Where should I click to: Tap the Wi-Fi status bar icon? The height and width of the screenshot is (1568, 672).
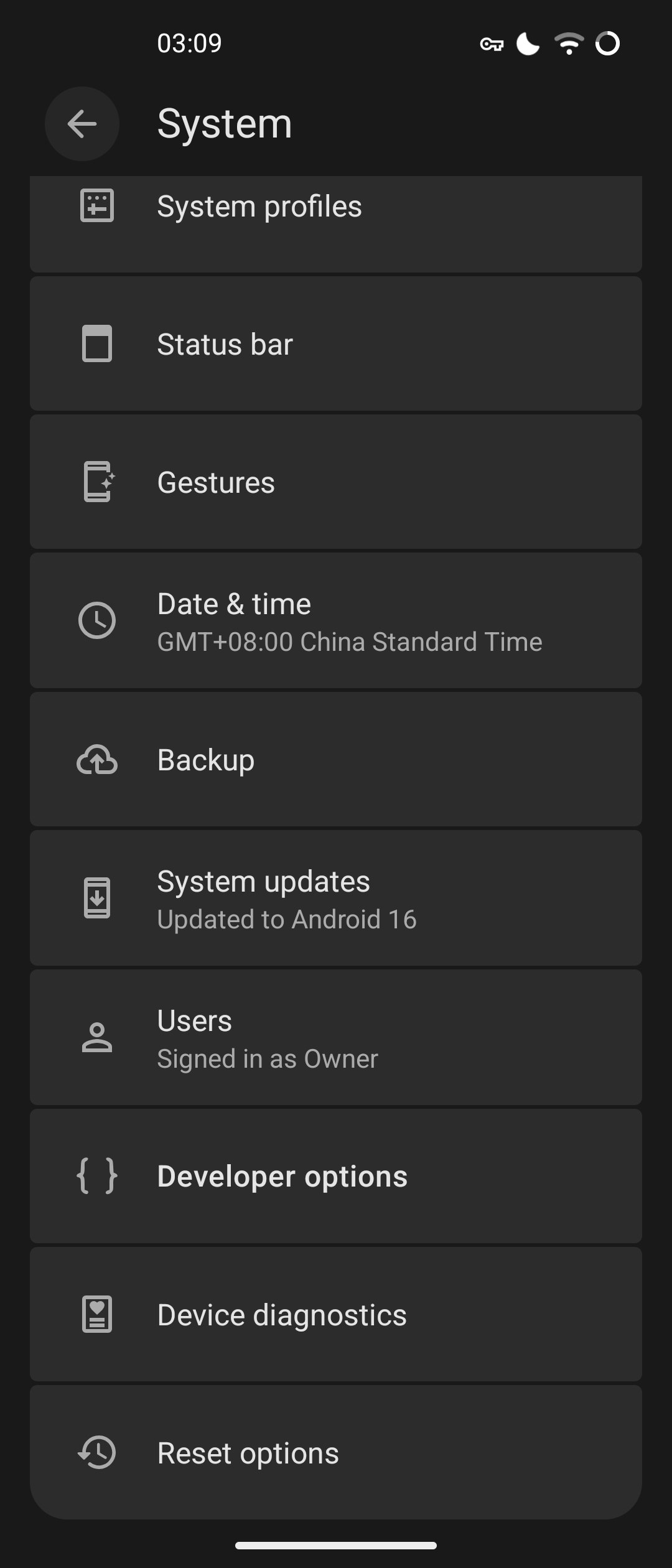point(567,42)
